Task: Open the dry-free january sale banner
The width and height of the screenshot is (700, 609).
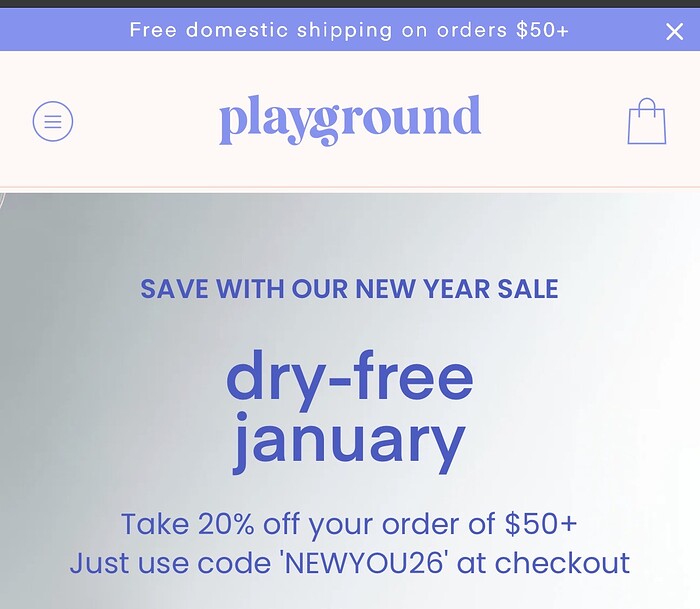Action: tap(350, 408)
